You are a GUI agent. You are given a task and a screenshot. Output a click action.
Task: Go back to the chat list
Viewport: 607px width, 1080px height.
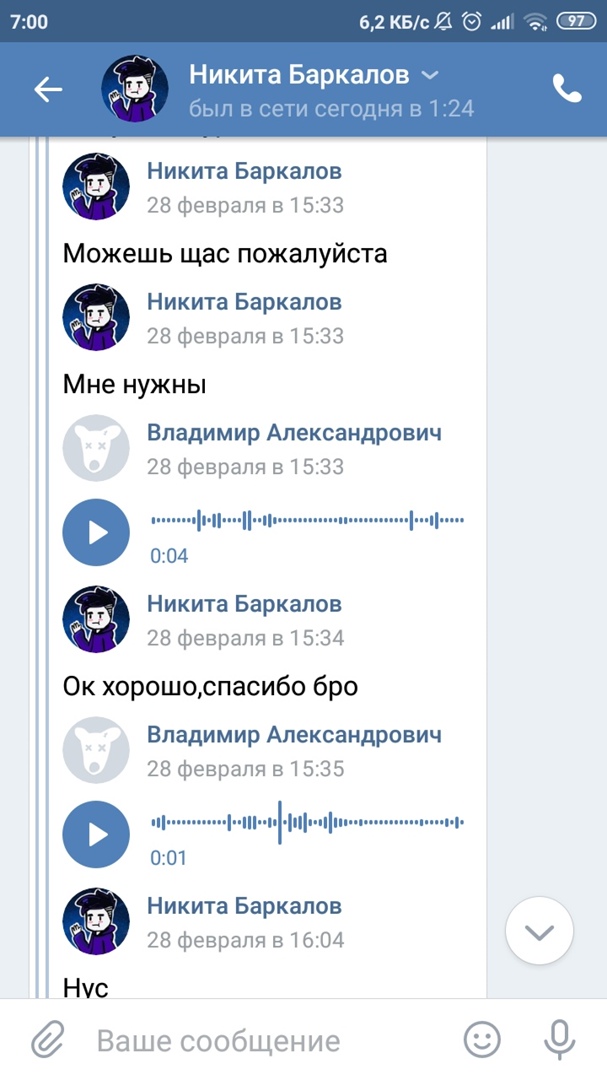click(x=48, y=89)
